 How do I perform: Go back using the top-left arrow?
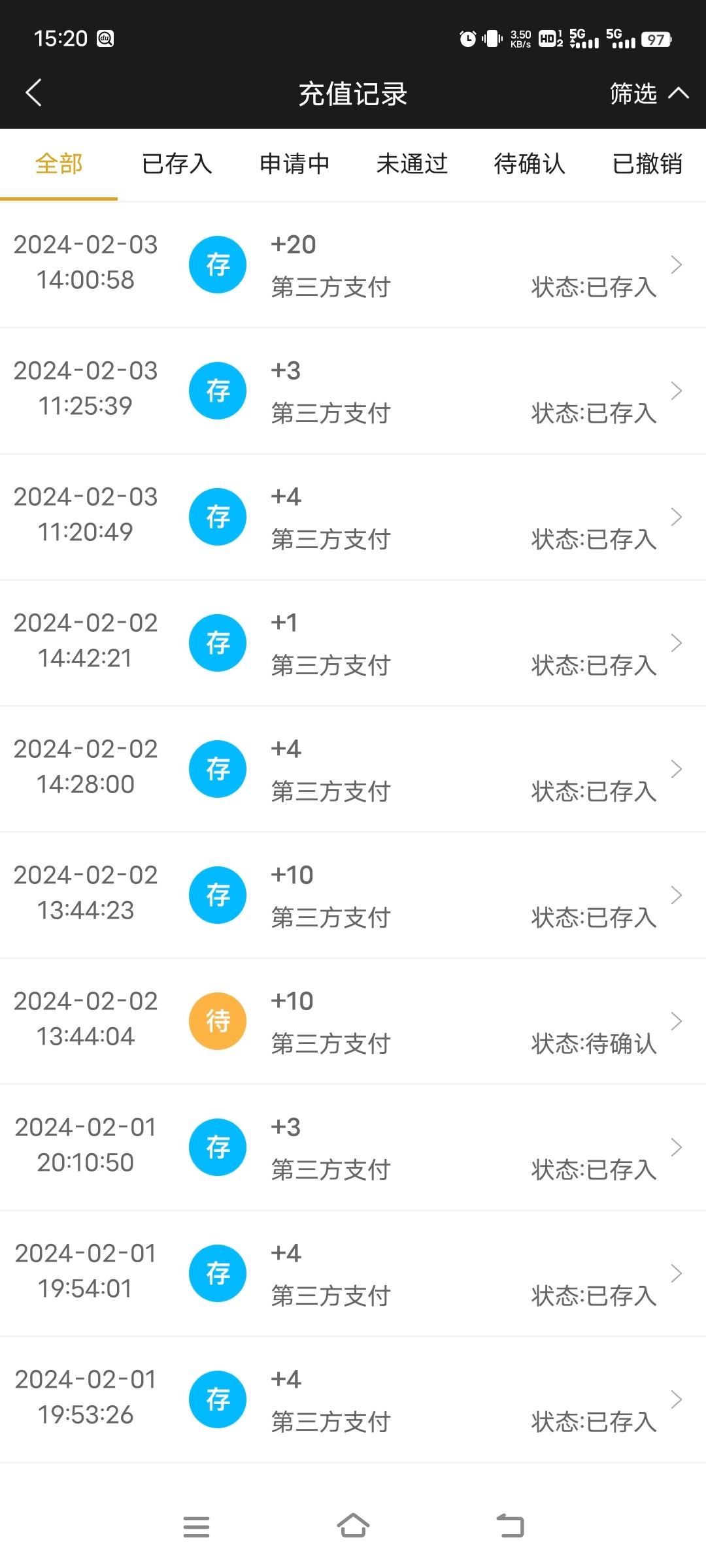(x=34, y=93)
